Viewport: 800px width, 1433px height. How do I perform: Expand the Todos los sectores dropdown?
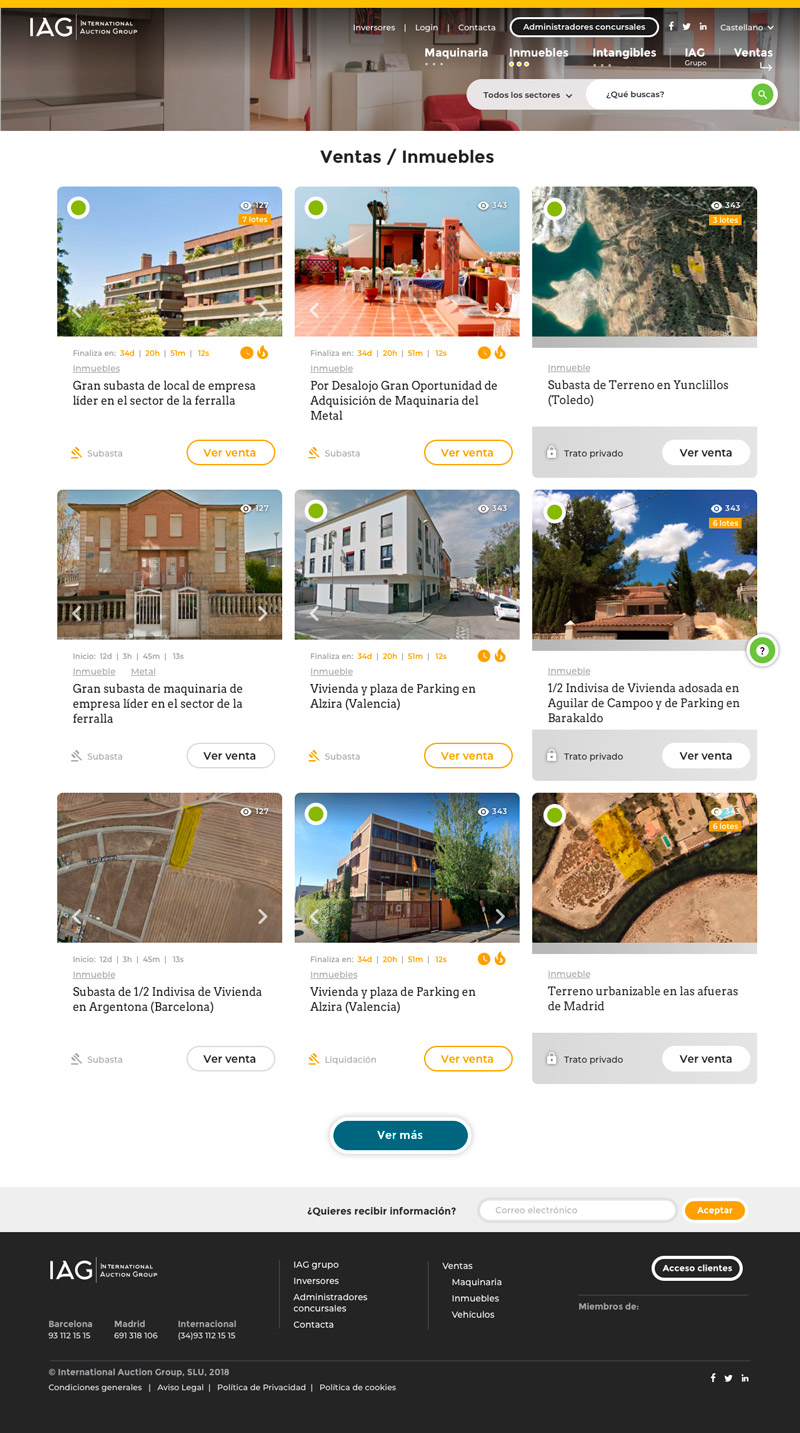(x=527, y=95)
